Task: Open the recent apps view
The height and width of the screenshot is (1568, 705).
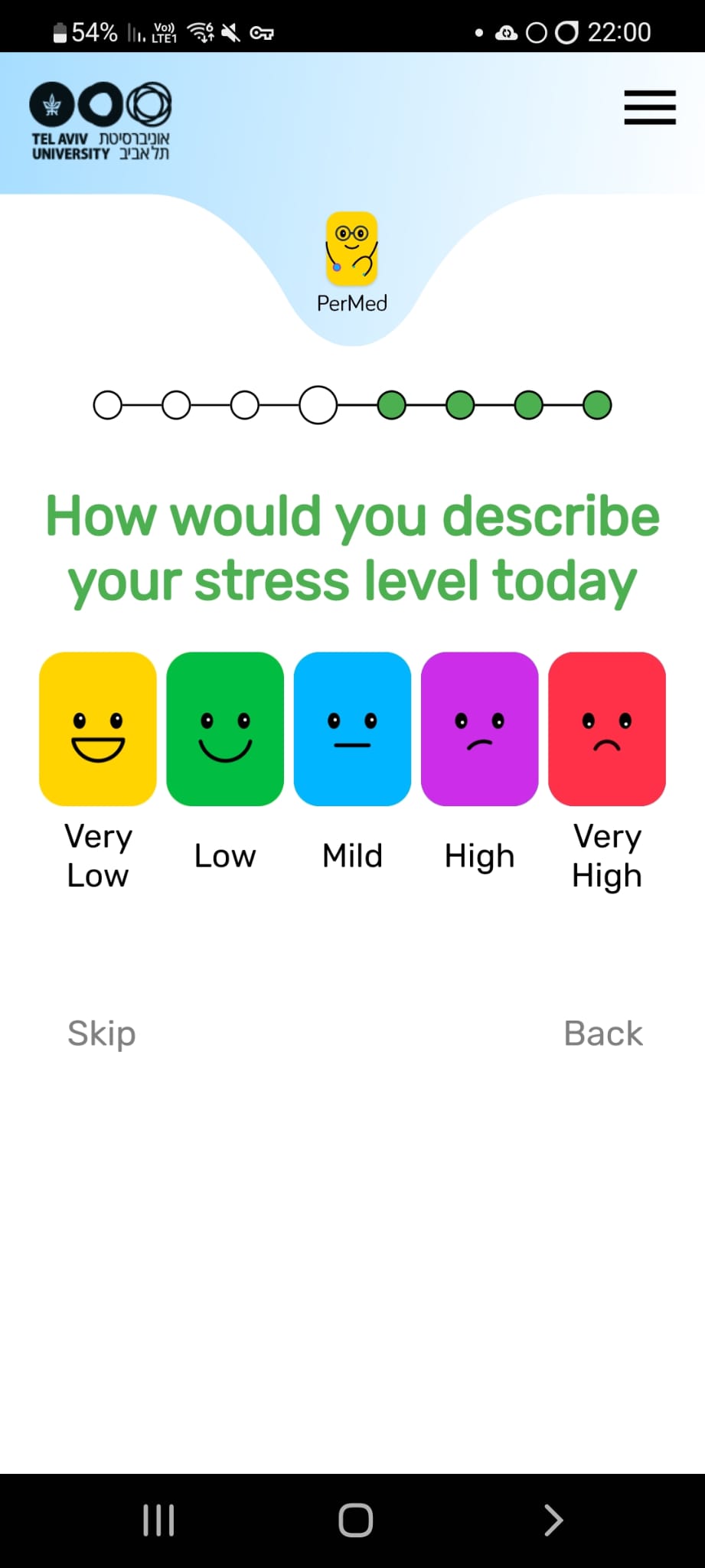Action: click(158, 1520)
